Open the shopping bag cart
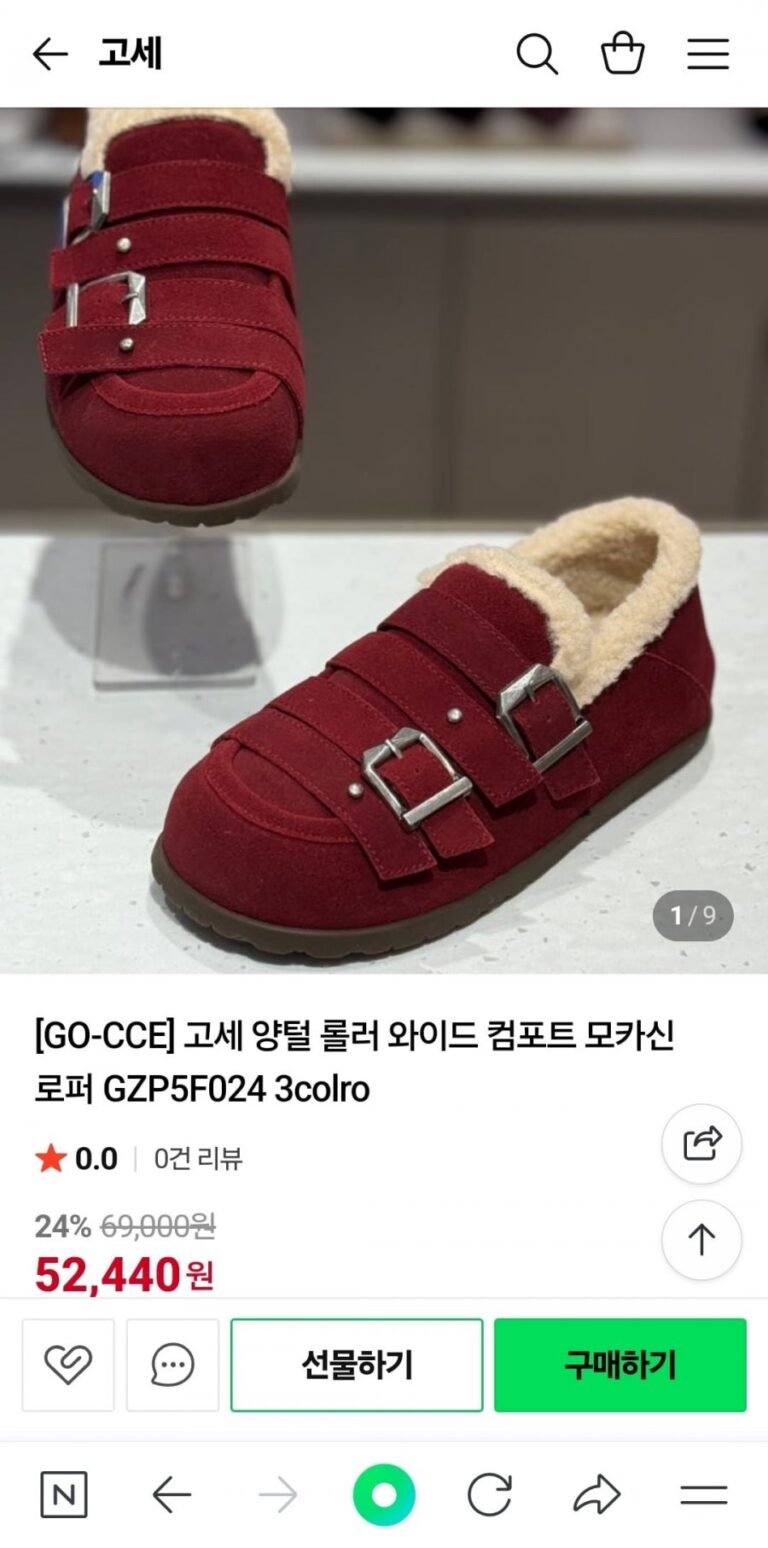 tap(622, 54)
